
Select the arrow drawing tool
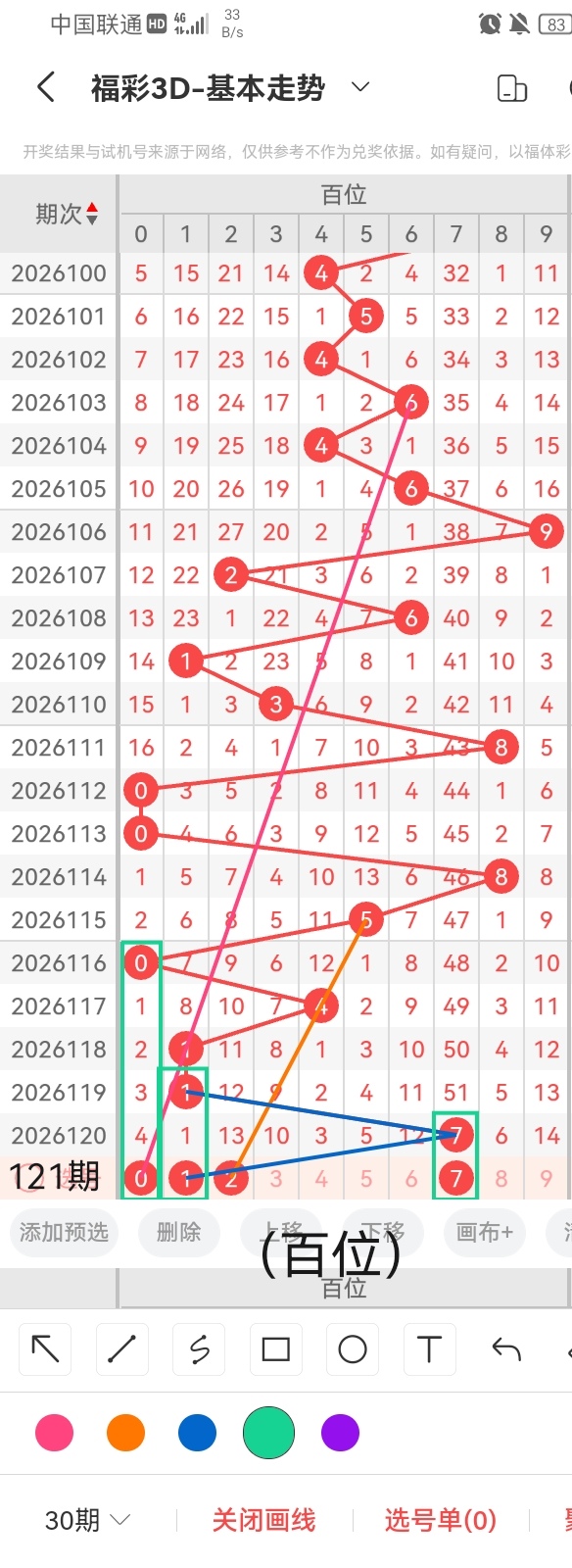pos(45,1349)
